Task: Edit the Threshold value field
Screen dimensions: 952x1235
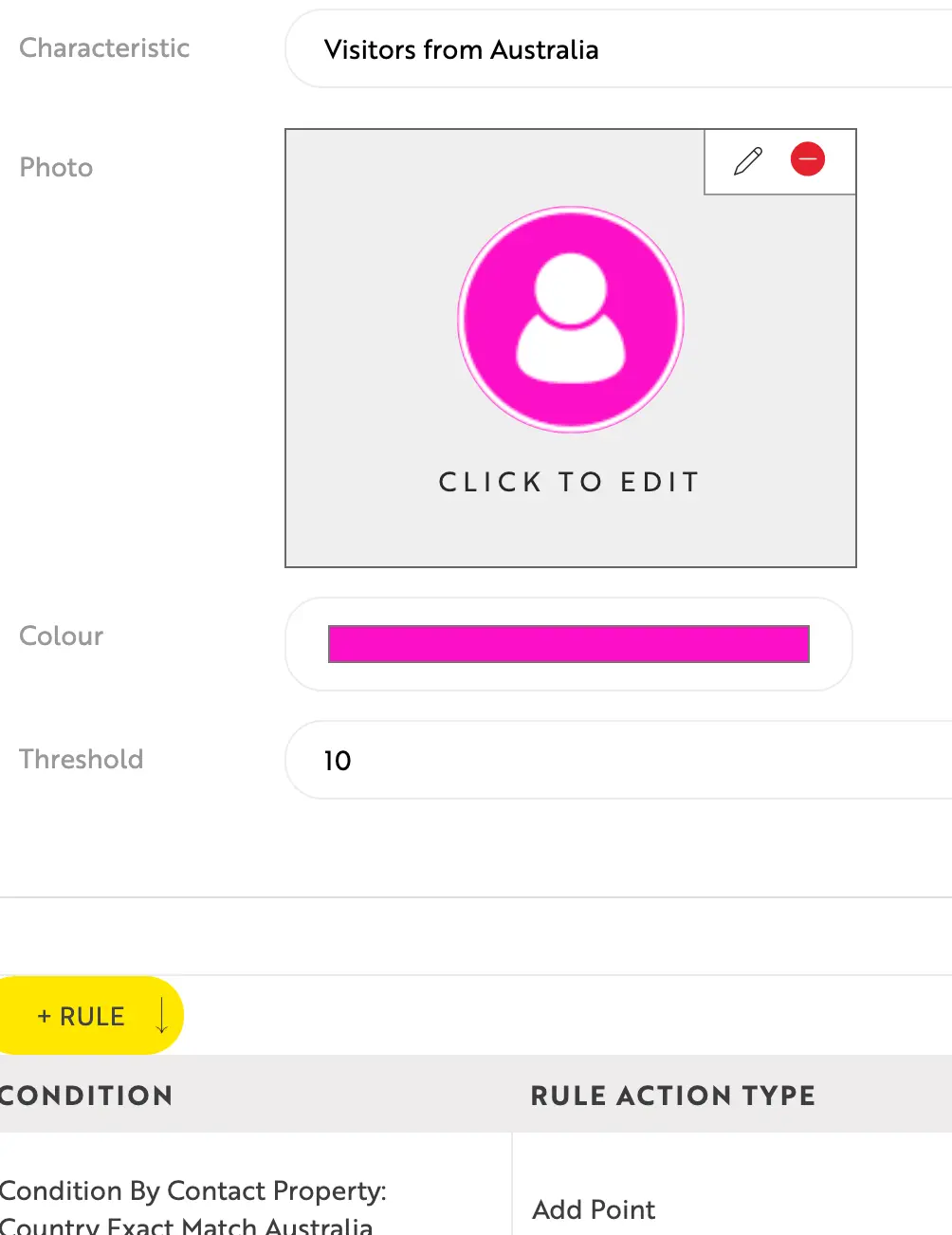Action: click(x=616, y=761)
